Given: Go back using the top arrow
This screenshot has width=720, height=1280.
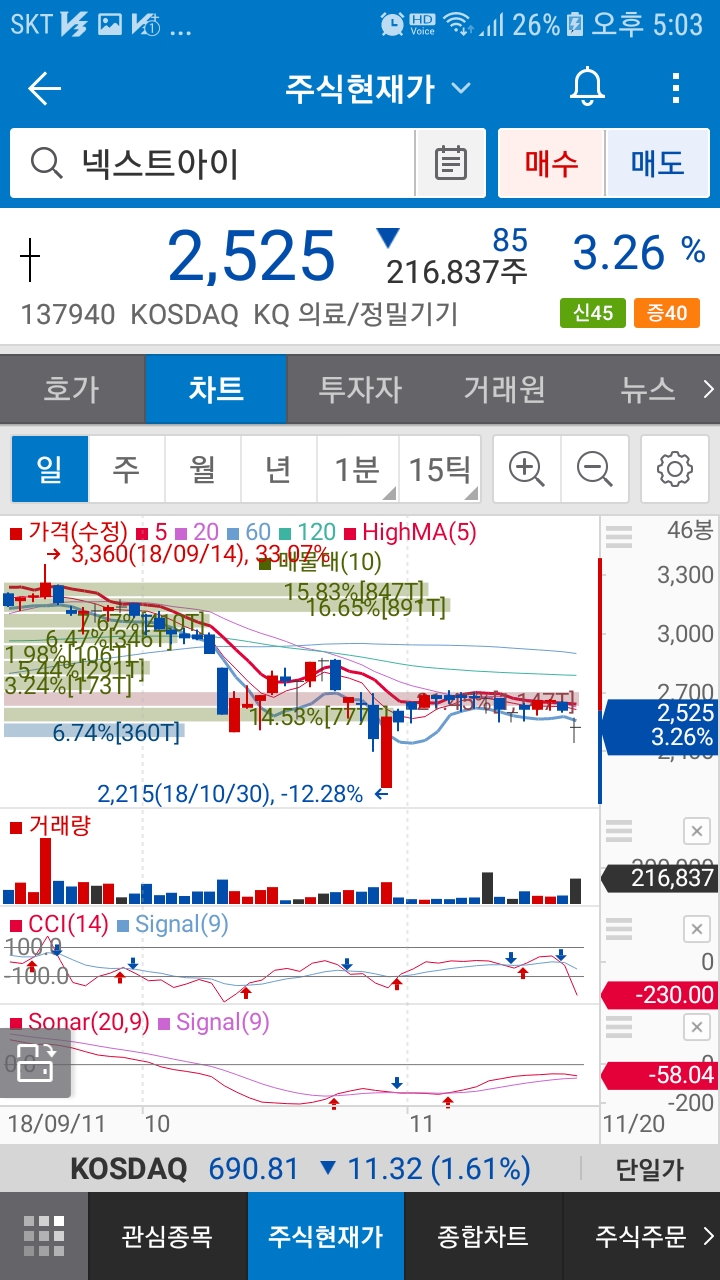Looking at the screenshot, I should pyautogui.click(x=45, y=89).
